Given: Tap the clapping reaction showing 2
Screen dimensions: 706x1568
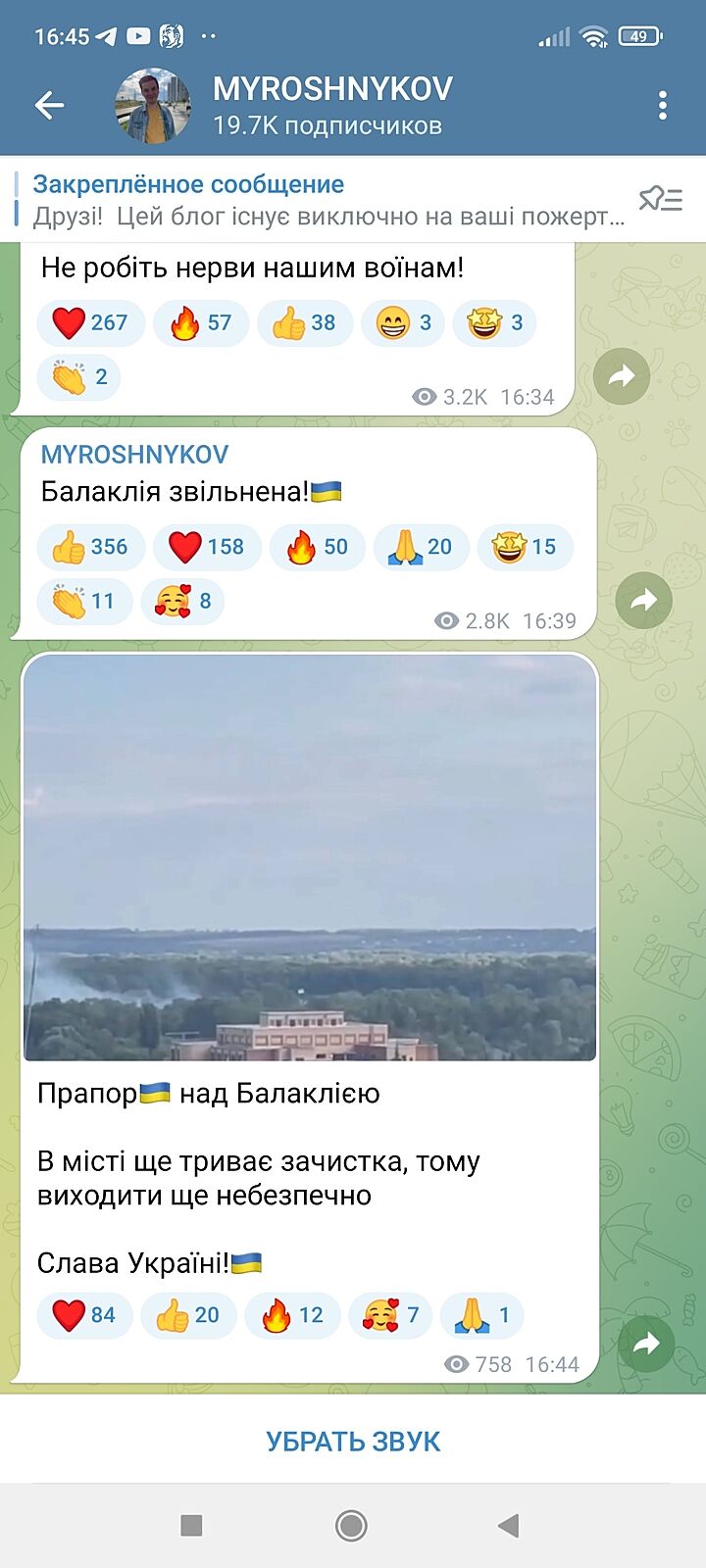Looking at the screenshot, I should click(79, 376).
